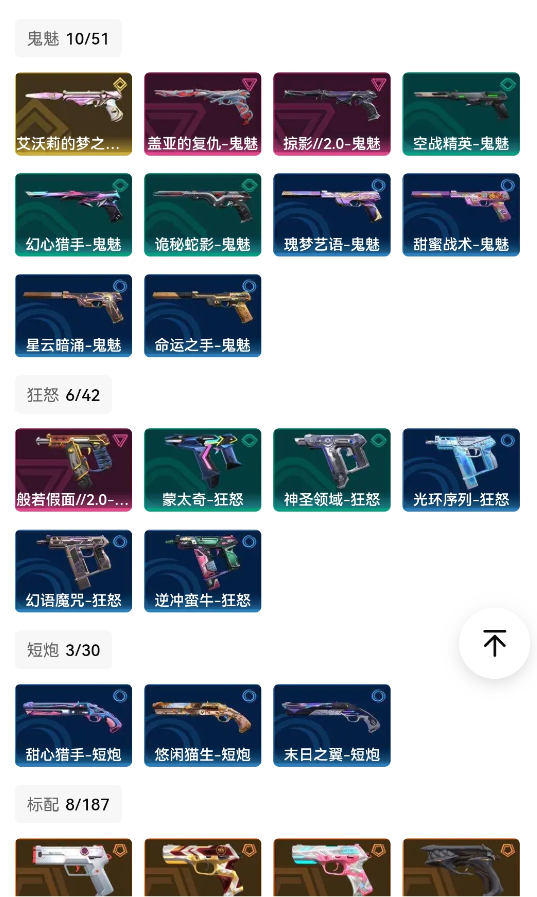Open the 诡秘蛇影-鬼魅 skin

click(202, 215)
